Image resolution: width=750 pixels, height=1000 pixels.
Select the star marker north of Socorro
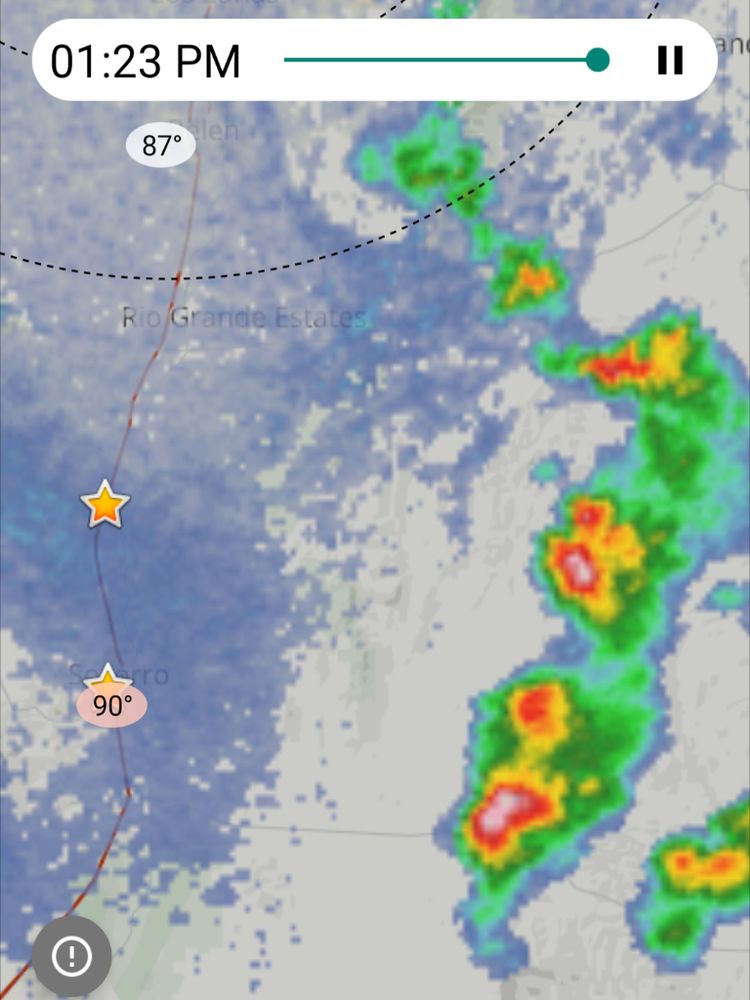[x=105, y=504]
